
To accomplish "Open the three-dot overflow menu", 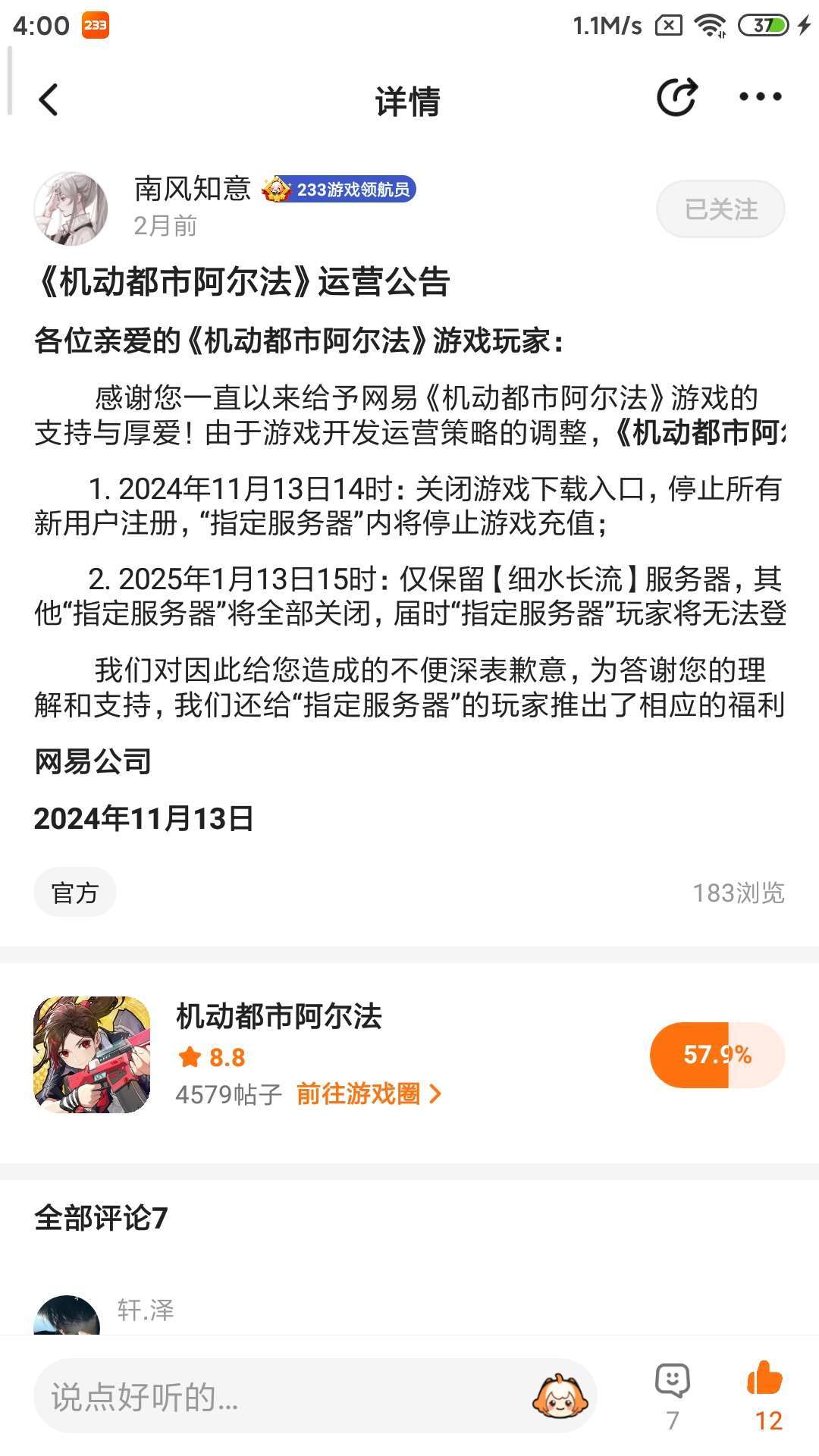I will pos(761,97).
